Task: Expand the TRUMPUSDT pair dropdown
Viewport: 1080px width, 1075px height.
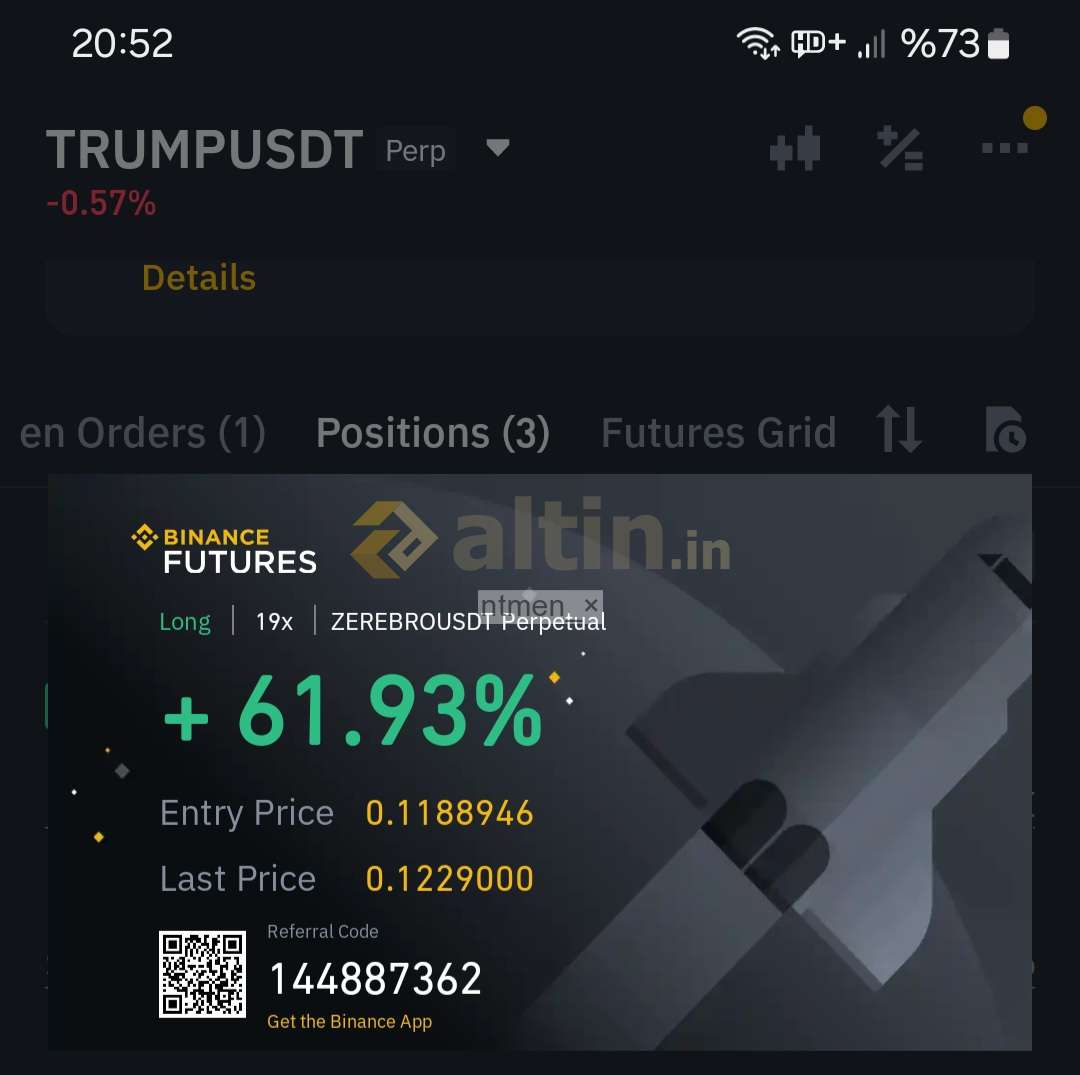Action: pyautogui.click(x=497, y=149)
